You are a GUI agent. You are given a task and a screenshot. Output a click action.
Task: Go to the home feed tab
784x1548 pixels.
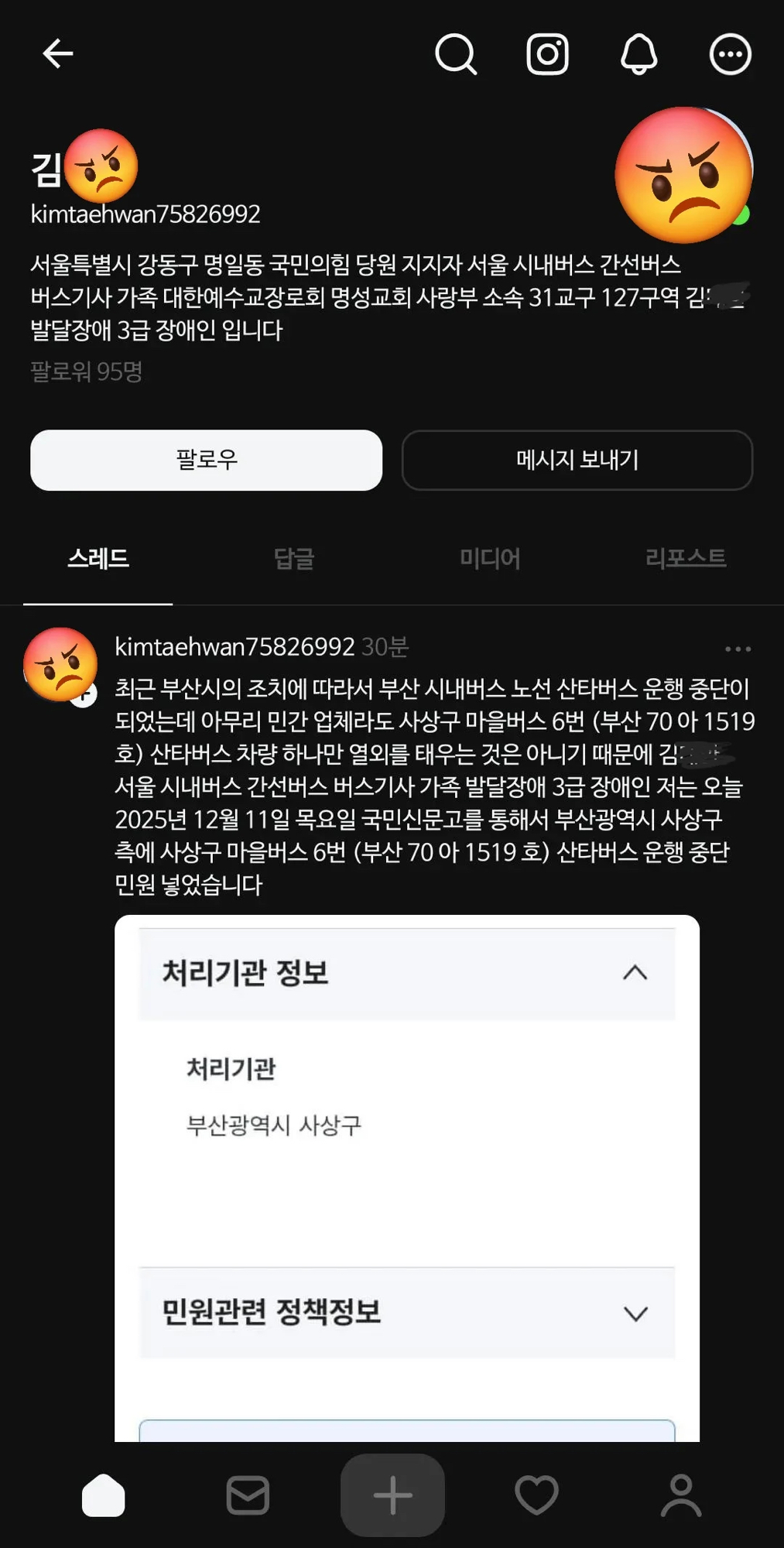103,1495
